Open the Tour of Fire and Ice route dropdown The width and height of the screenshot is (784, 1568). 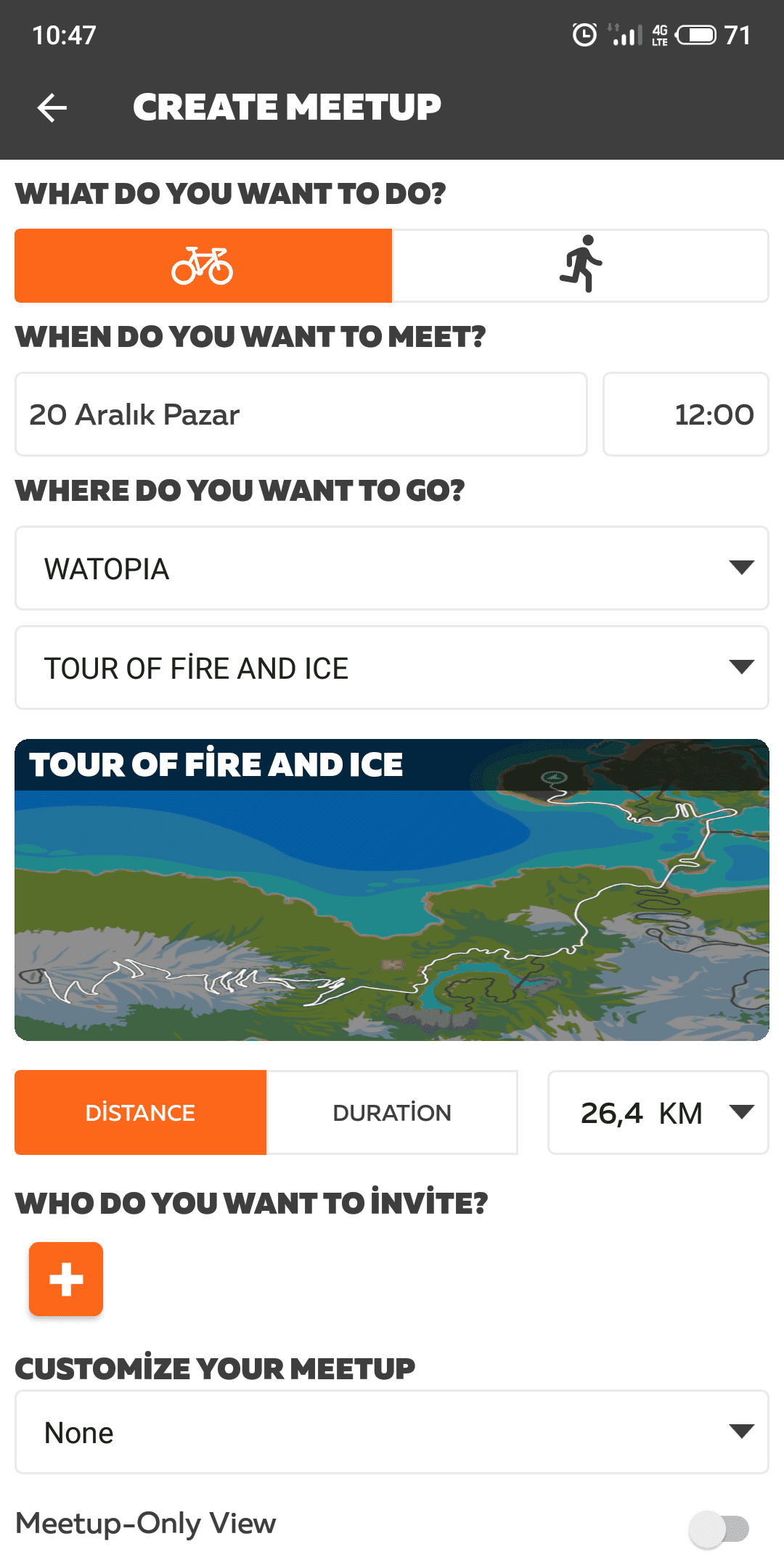(x=392, y=668)
